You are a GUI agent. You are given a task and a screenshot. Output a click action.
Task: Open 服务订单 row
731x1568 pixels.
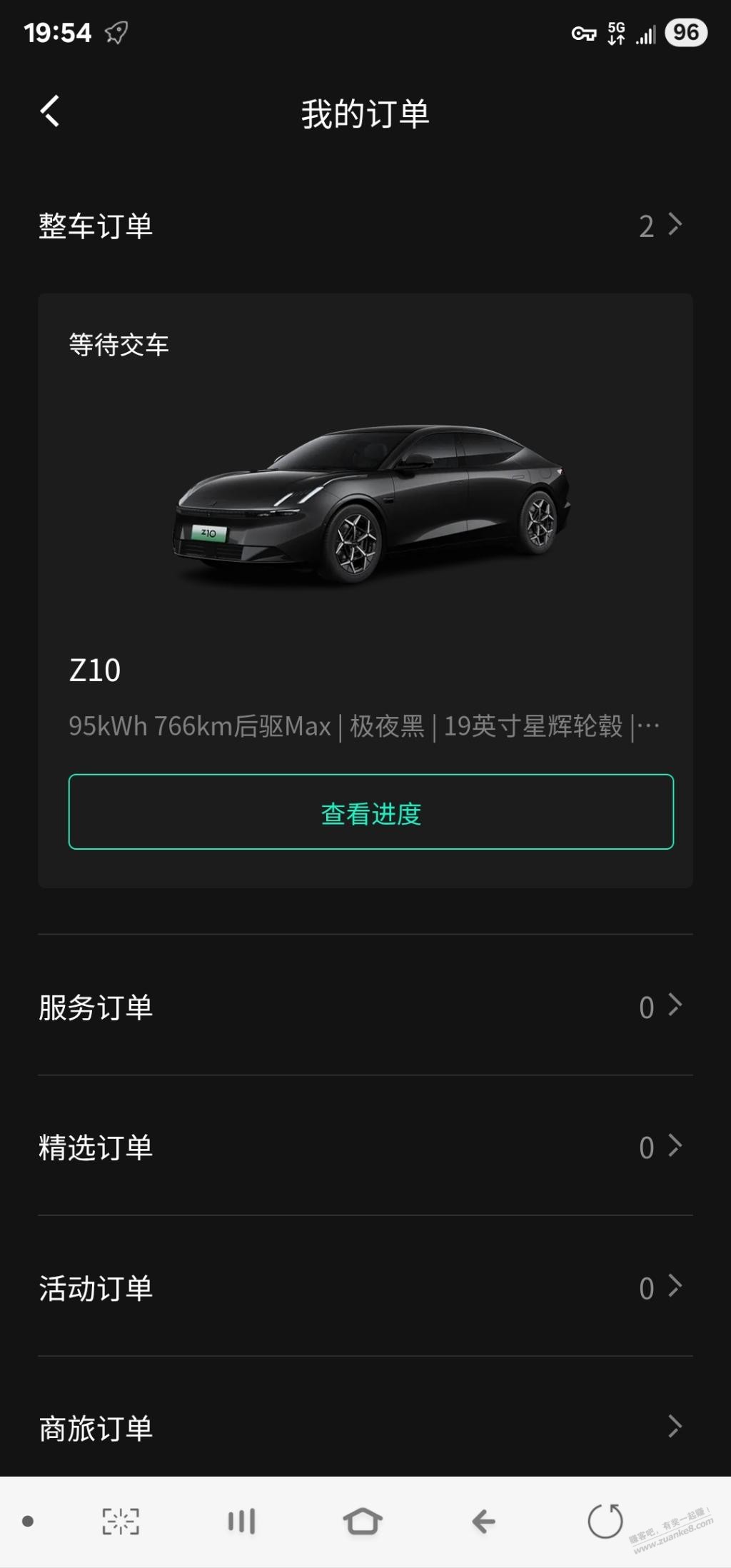pos(364,1007)
